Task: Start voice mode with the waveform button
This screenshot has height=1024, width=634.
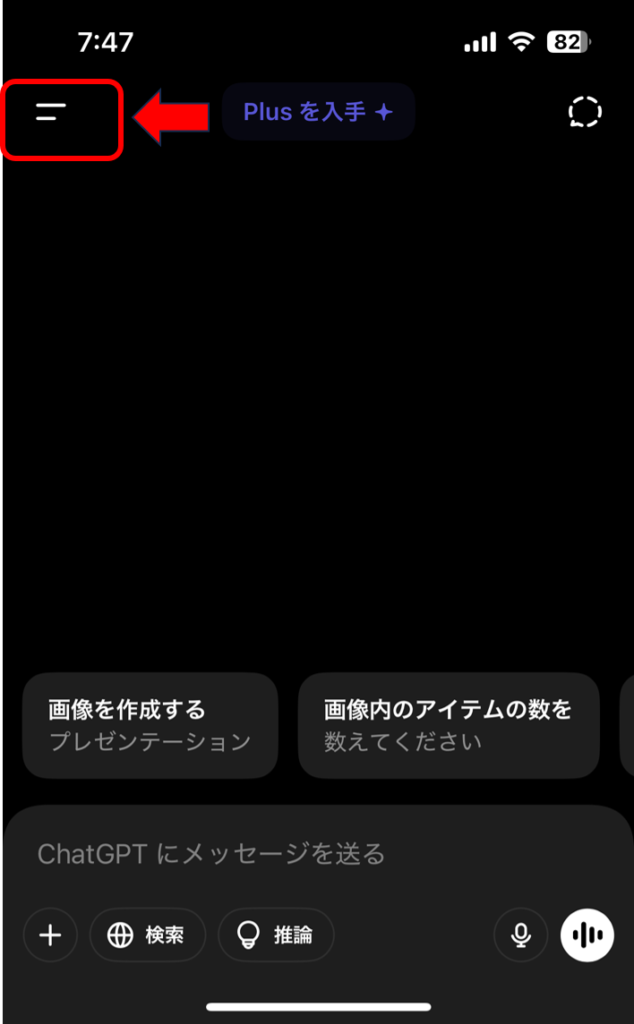Action: tap(587, 935)
